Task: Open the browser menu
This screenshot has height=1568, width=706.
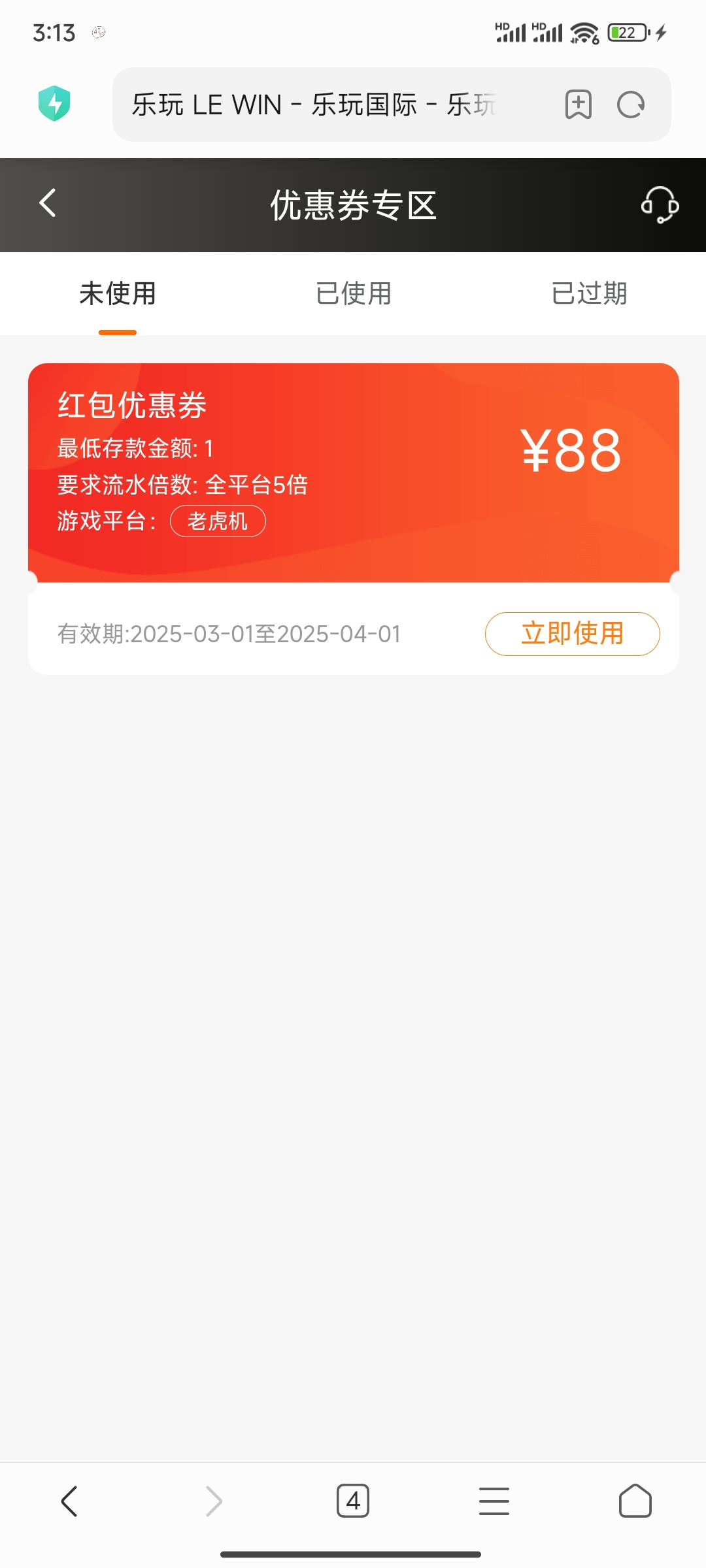Action: [x=494, y=1501]
